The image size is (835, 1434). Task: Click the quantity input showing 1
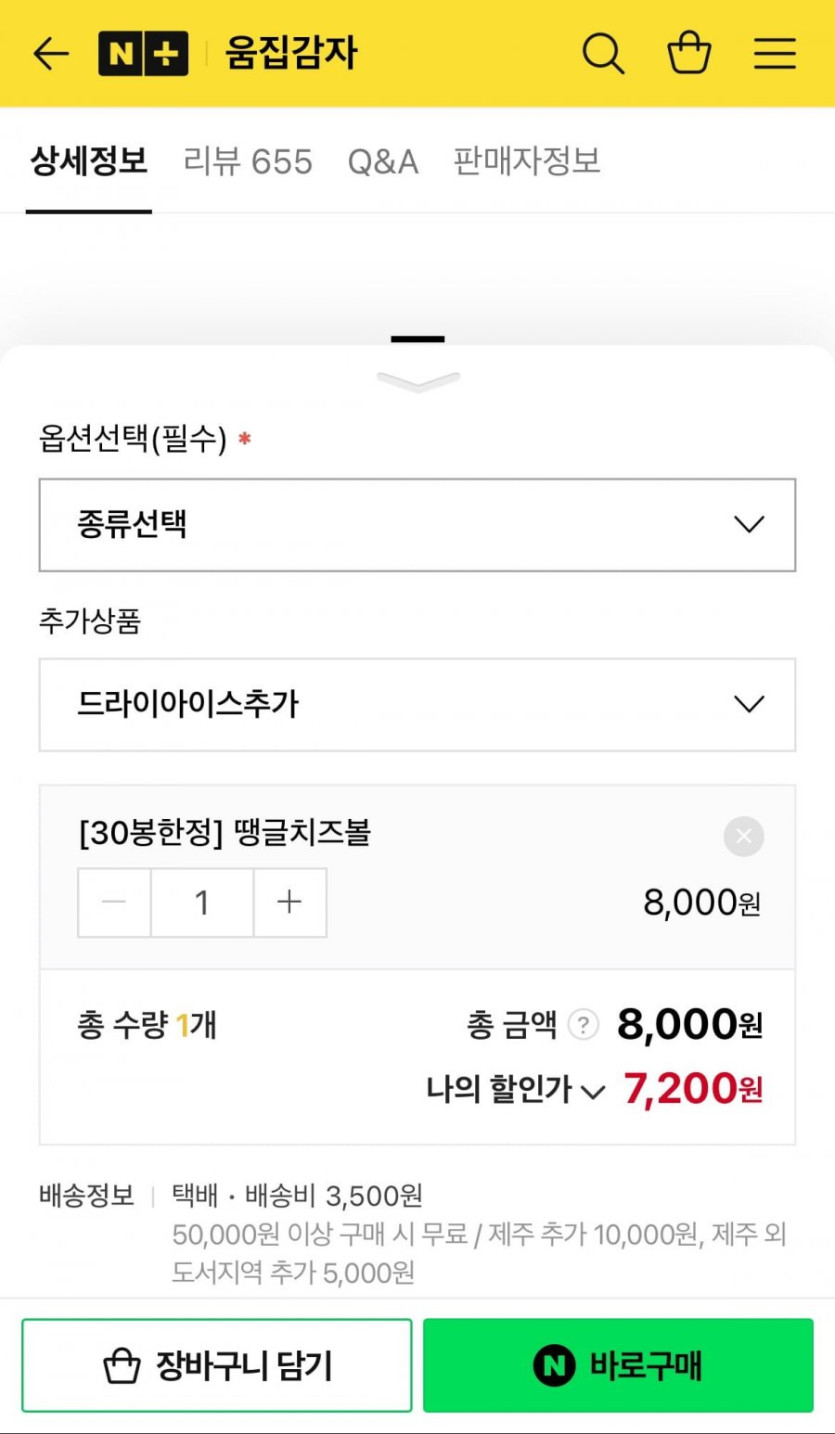[202, 902]
